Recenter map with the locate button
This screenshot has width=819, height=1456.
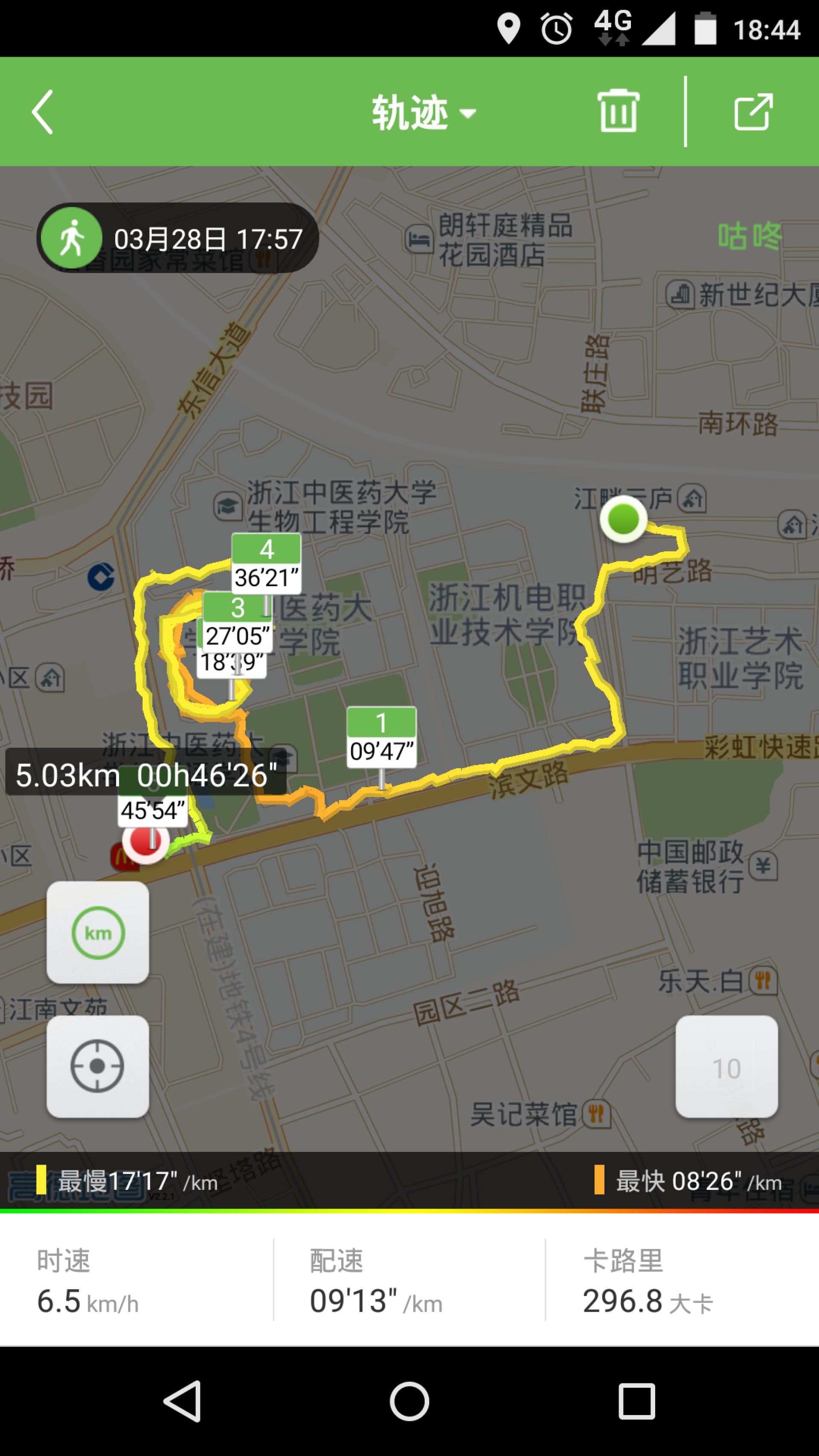98,1065
